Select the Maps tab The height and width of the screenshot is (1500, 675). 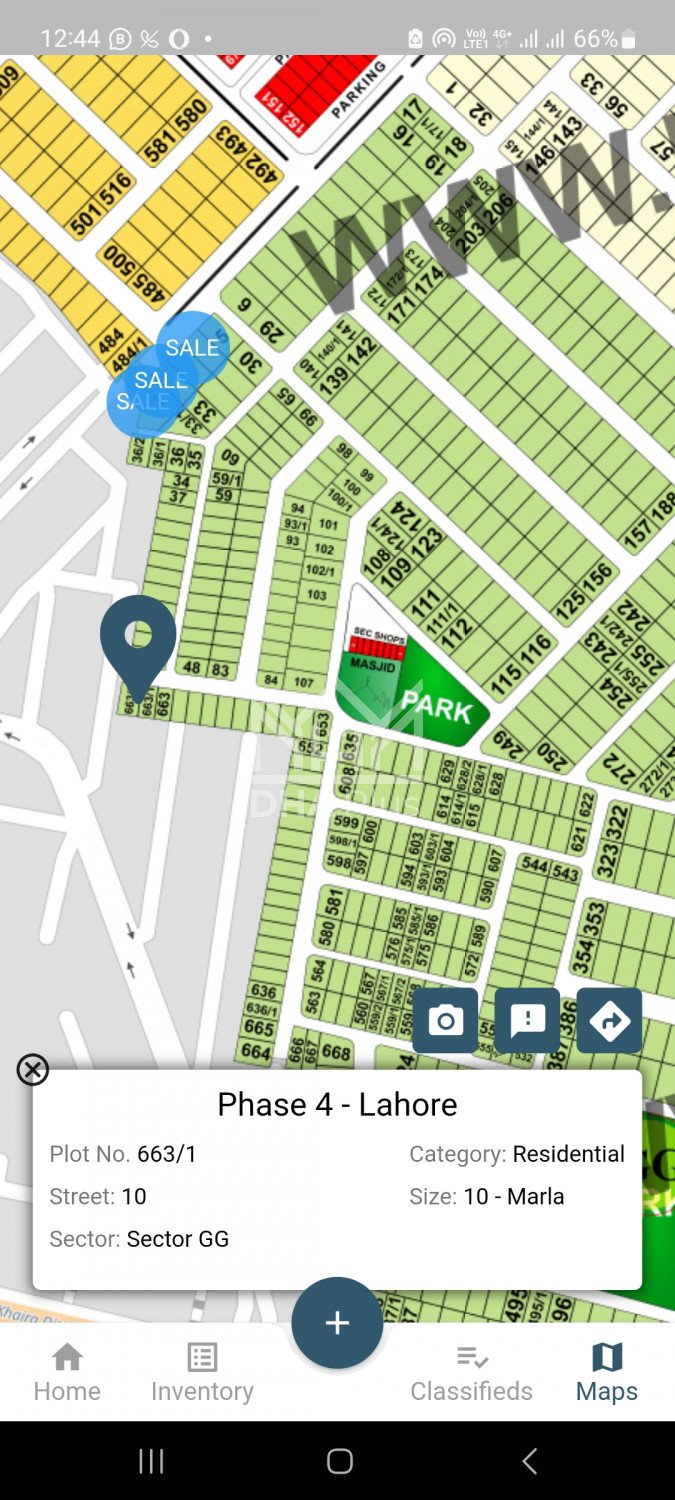[606, 1372]
